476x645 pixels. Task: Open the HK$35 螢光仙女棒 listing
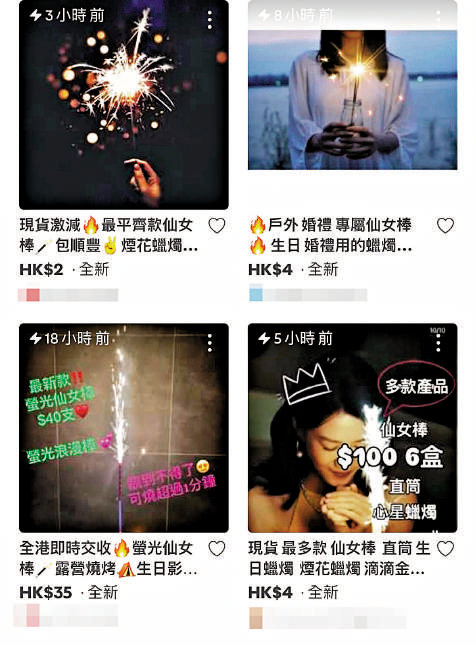[x=123, y=428]
